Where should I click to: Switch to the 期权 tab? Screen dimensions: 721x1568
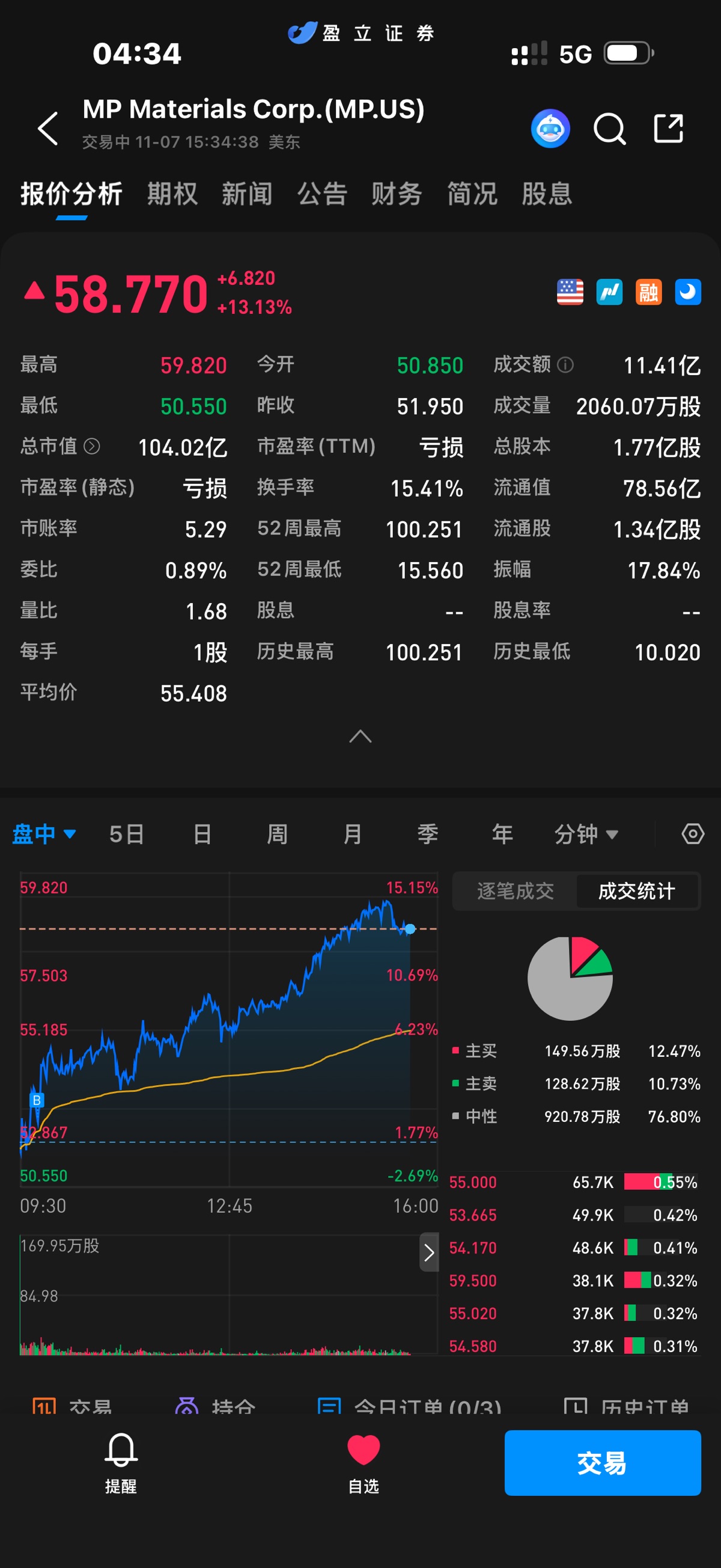click(x=172, y=194)
